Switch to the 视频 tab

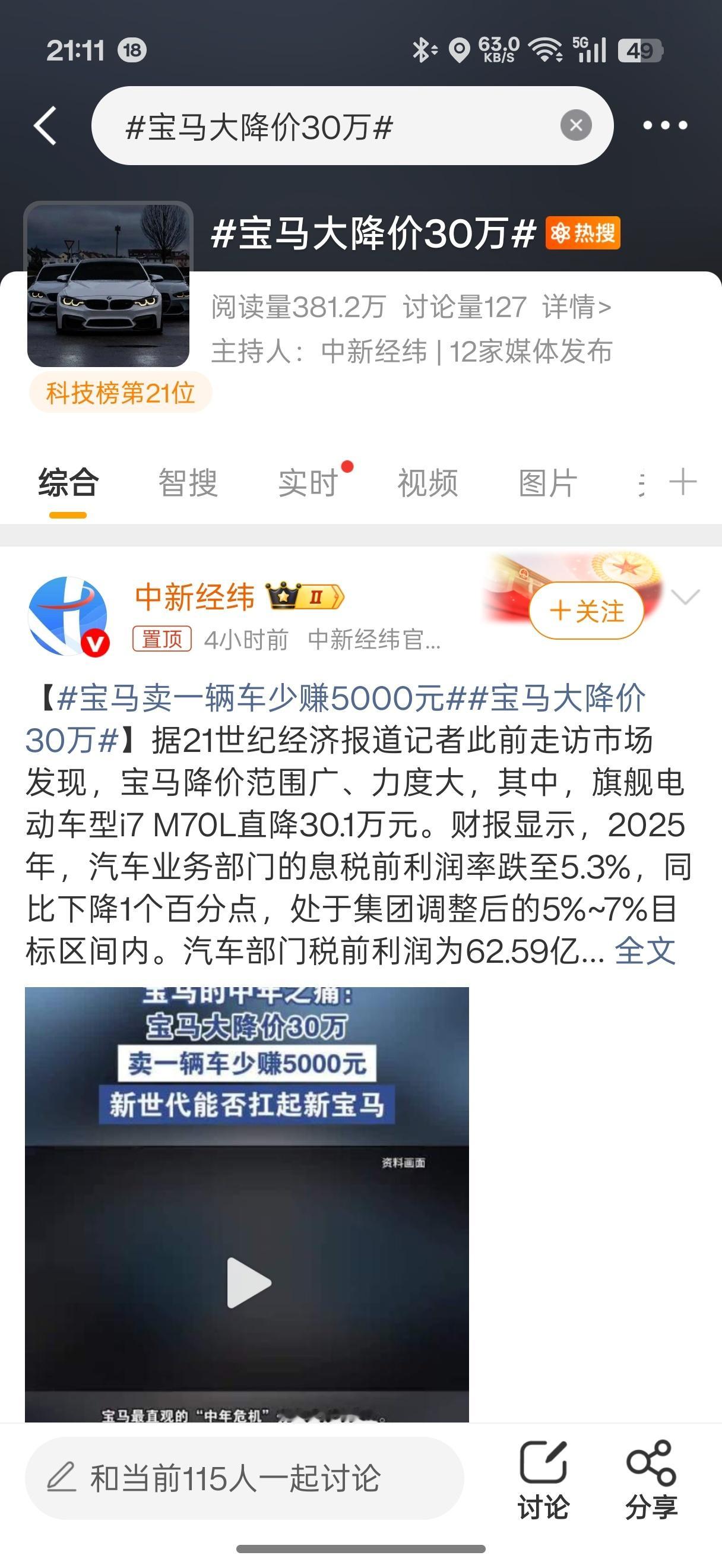pos(428,482)
